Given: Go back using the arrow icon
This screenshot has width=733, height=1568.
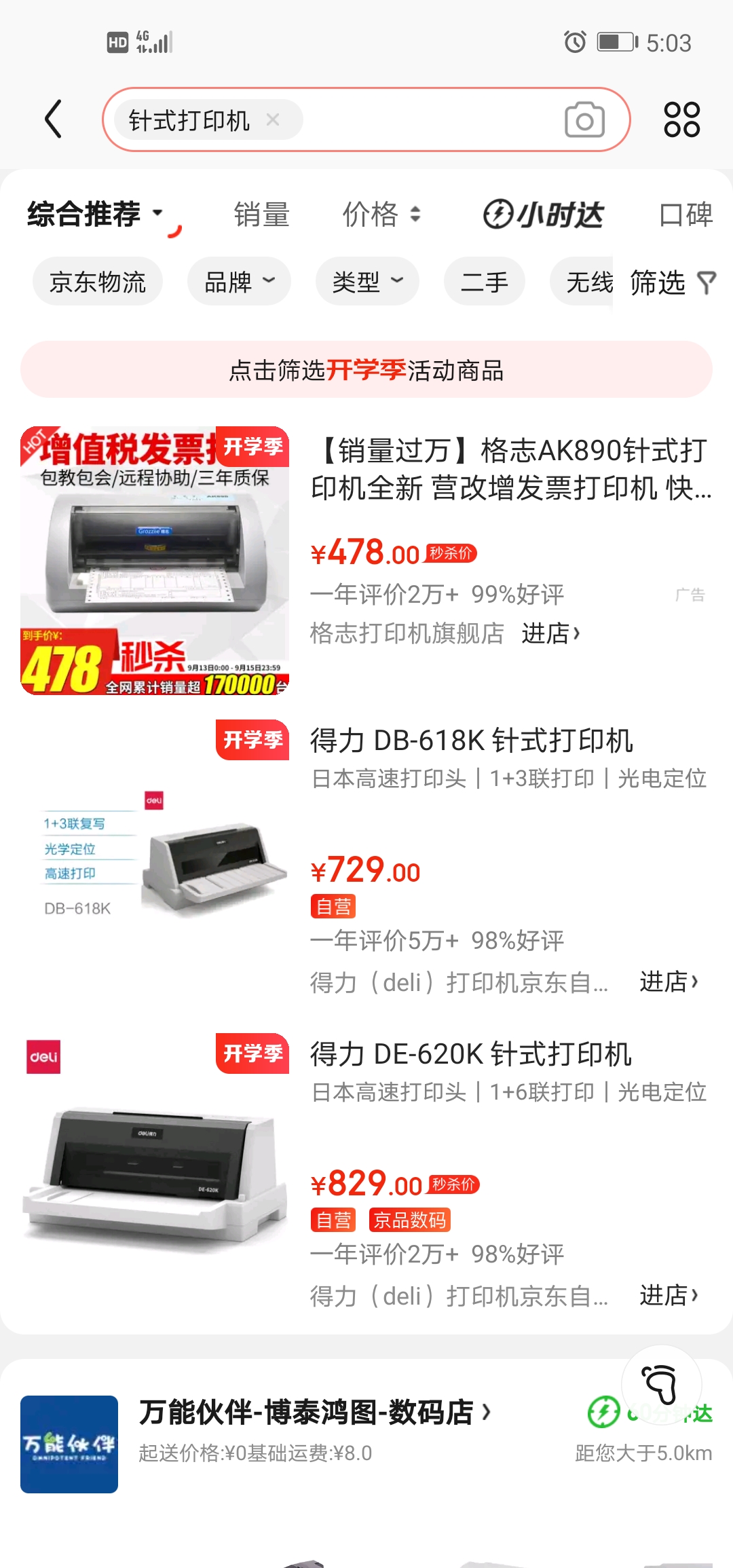Looking at the screenshot, I should point(54,119).
